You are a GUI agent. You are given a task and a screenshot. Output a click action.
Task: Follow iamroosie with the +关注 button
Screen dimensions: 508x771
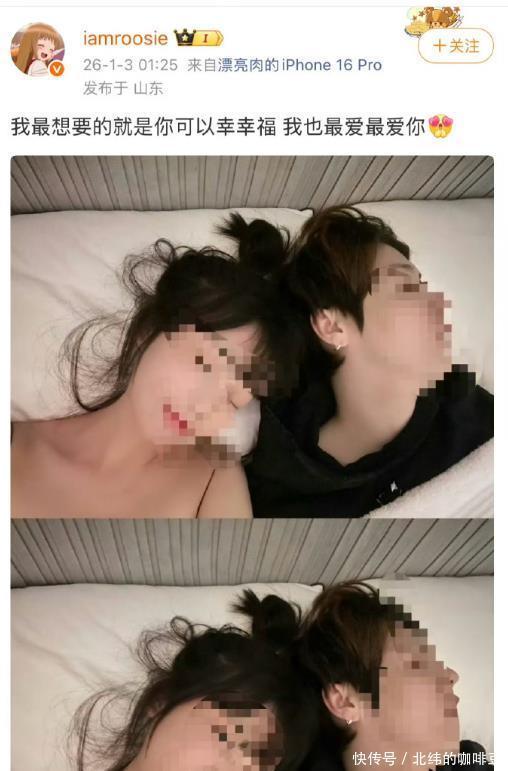tap(455, 46)
